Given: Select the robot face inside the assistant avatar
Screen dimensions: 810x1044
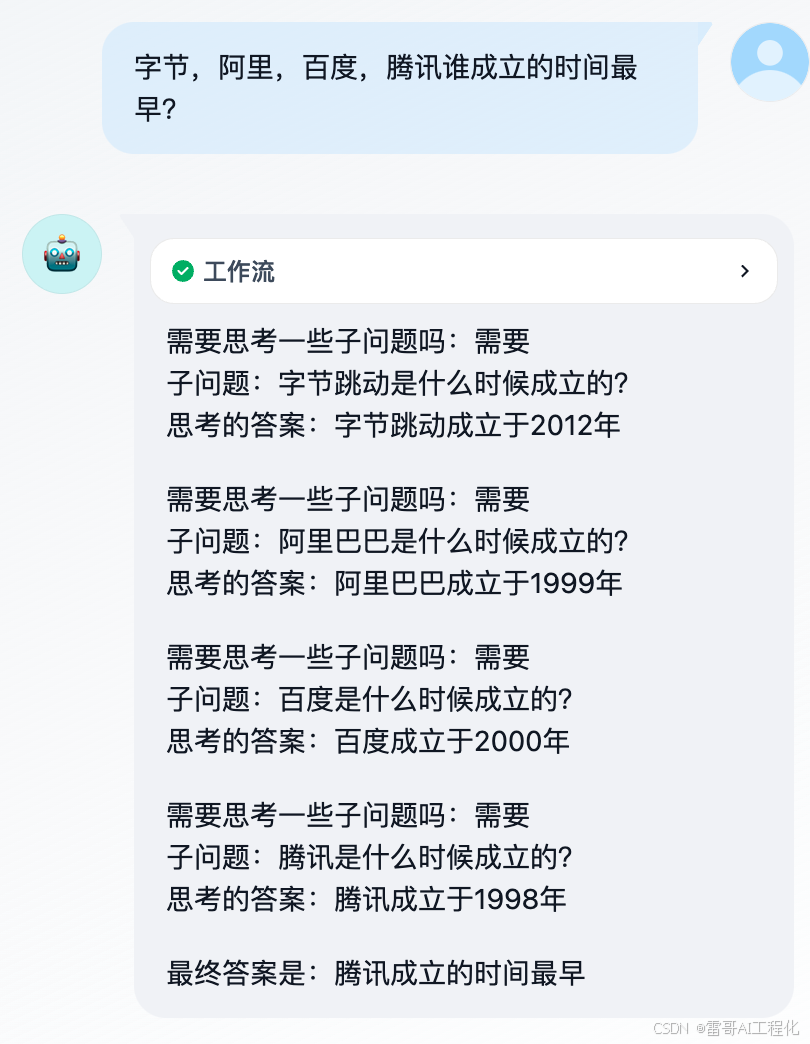Looking at the screenshot, I should point(61,254).
